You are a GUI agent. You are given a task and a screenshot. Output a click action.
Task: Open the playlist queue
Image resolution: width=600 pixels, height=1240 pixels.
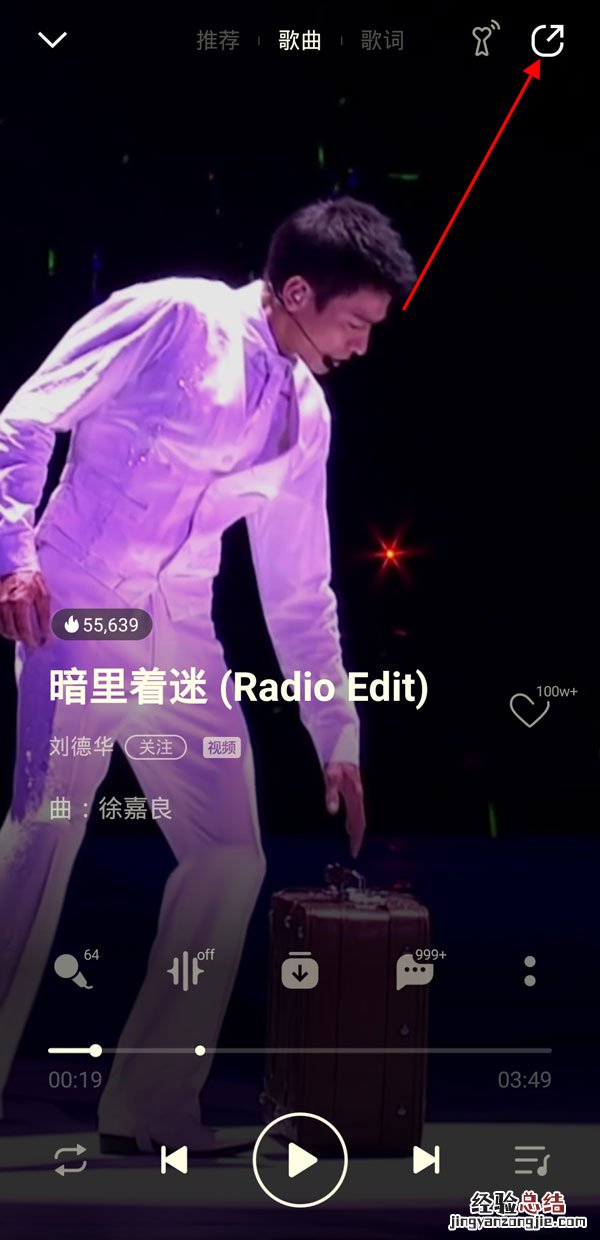[x=531, y=1160]
